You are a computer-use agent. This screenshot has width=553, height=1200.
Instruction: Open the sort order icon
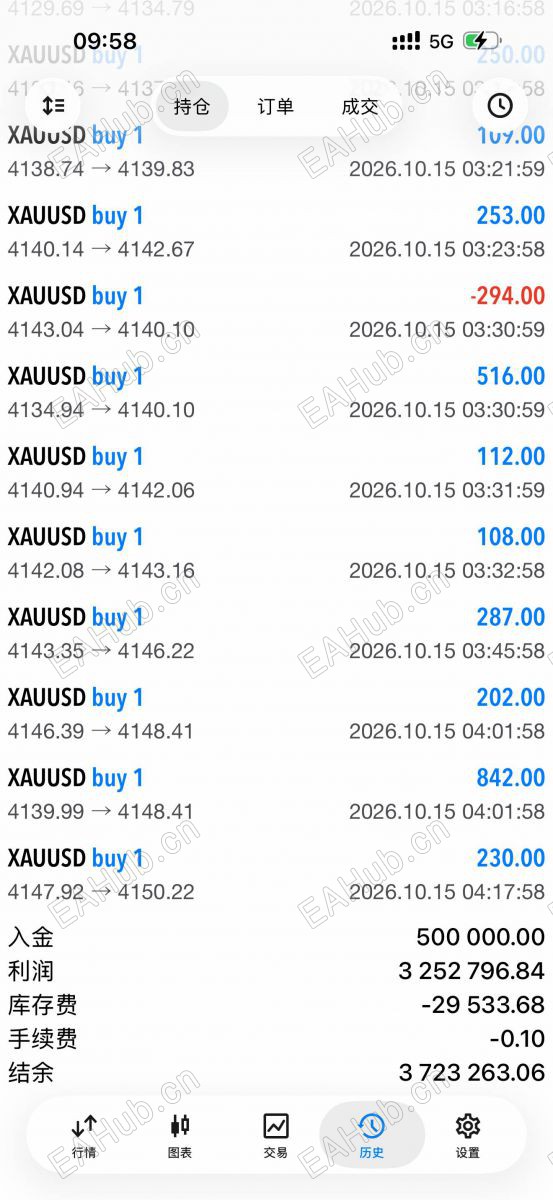click(x=53, y=105)
